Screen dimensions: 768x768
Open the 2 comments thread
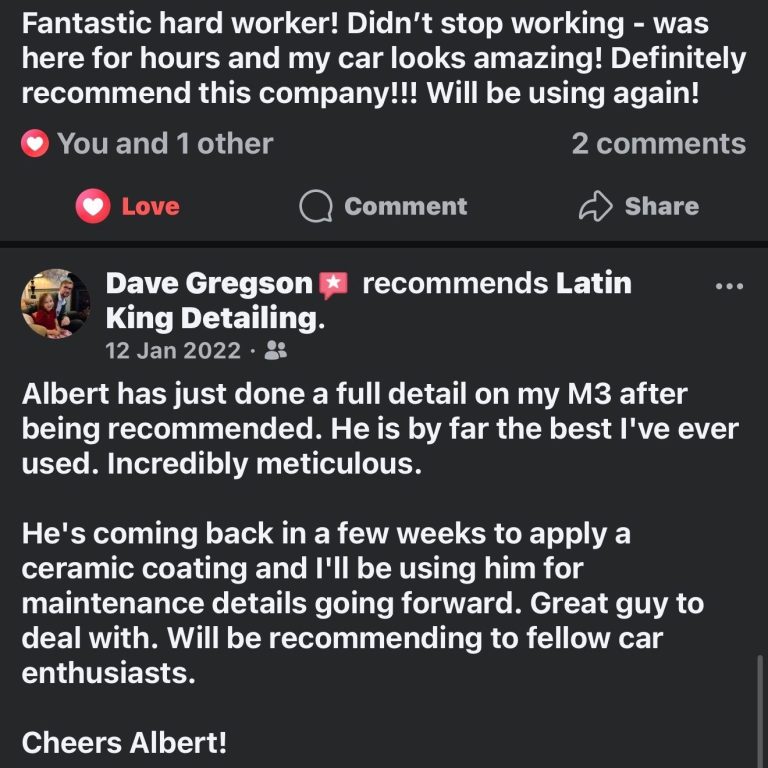coord(658,144)
